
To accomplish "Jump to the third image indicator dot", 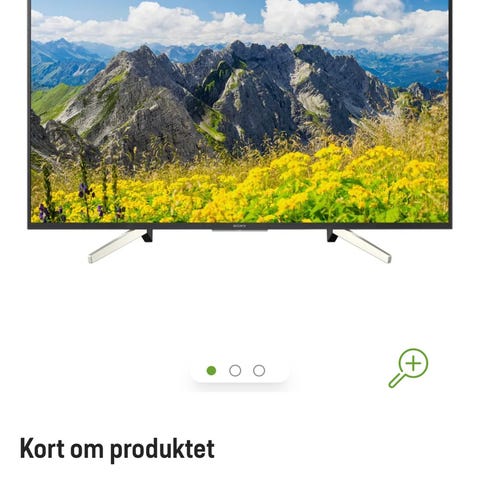I will (x=259, y=371).
